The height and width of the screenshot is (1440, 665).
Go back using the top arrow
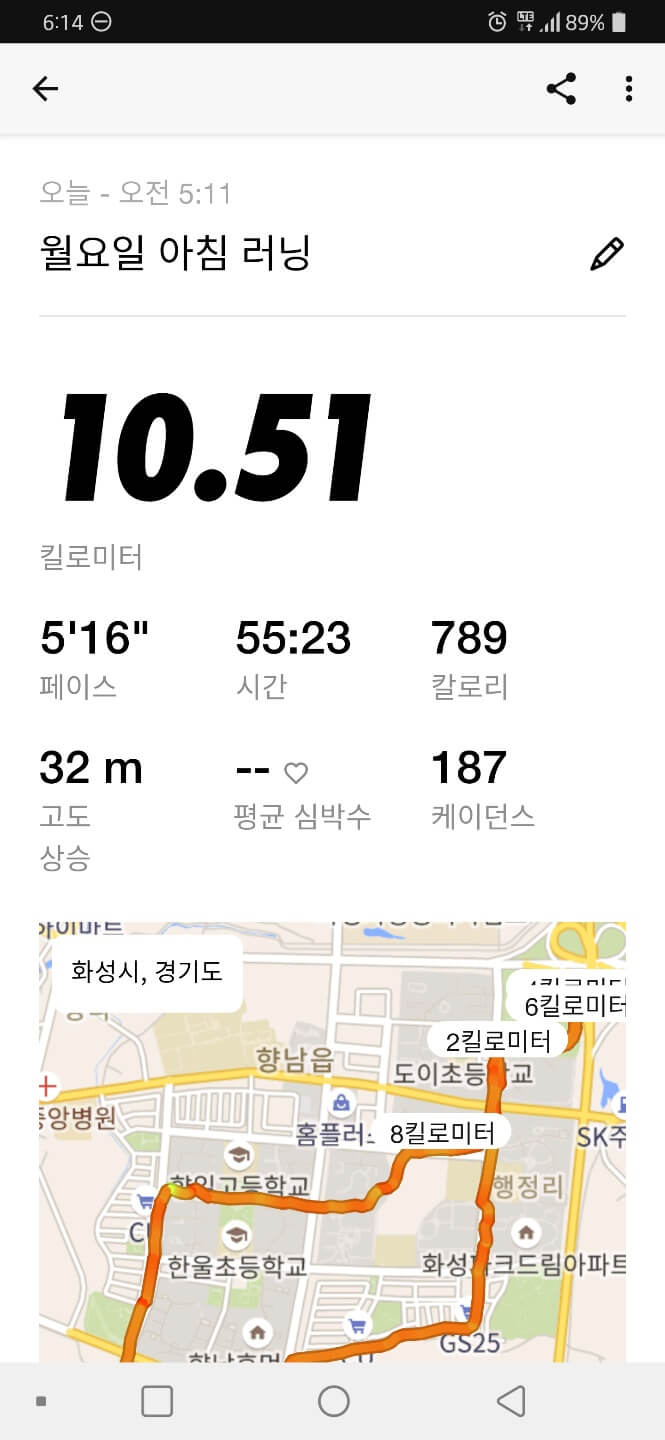[45, 89]
